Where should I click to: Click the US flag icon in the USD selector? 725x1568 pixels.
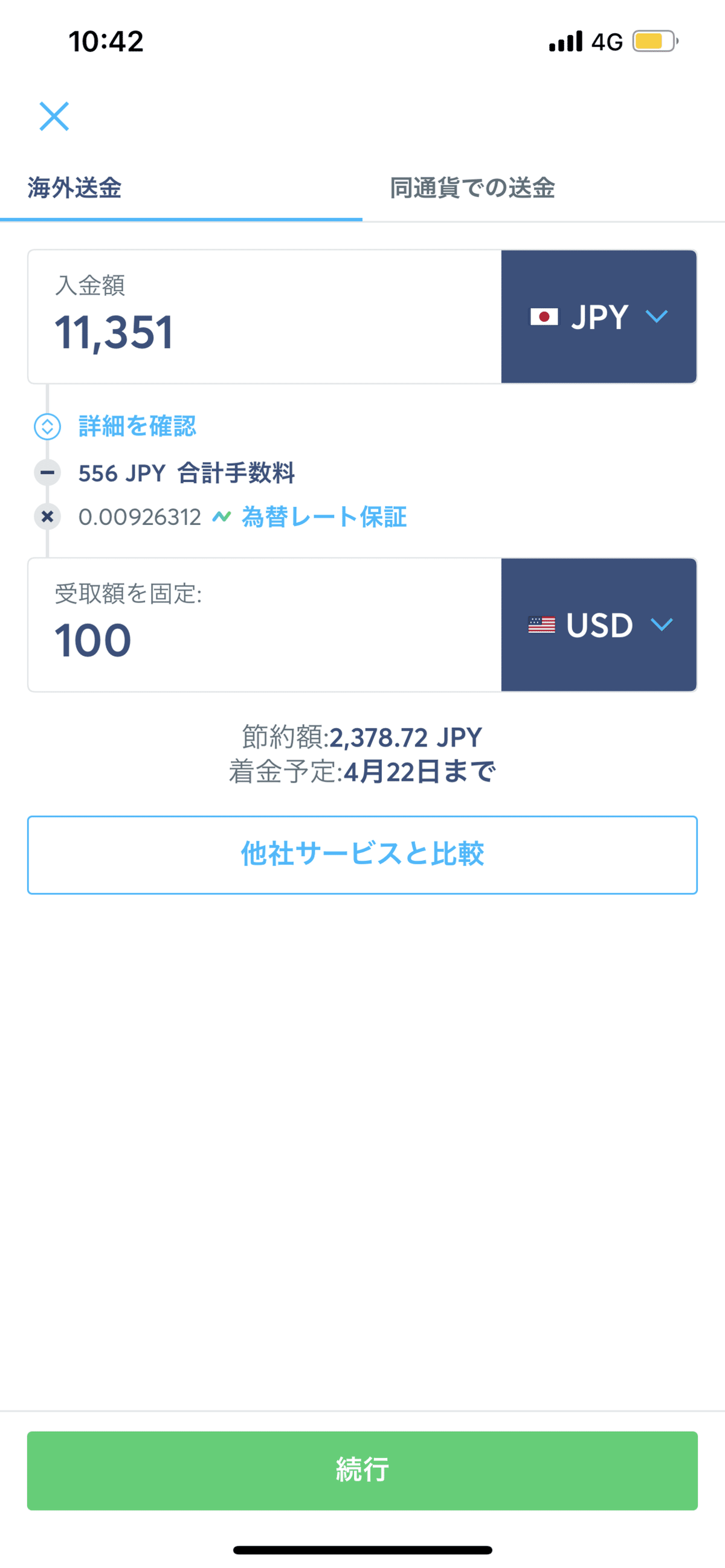tap(541, 625)
